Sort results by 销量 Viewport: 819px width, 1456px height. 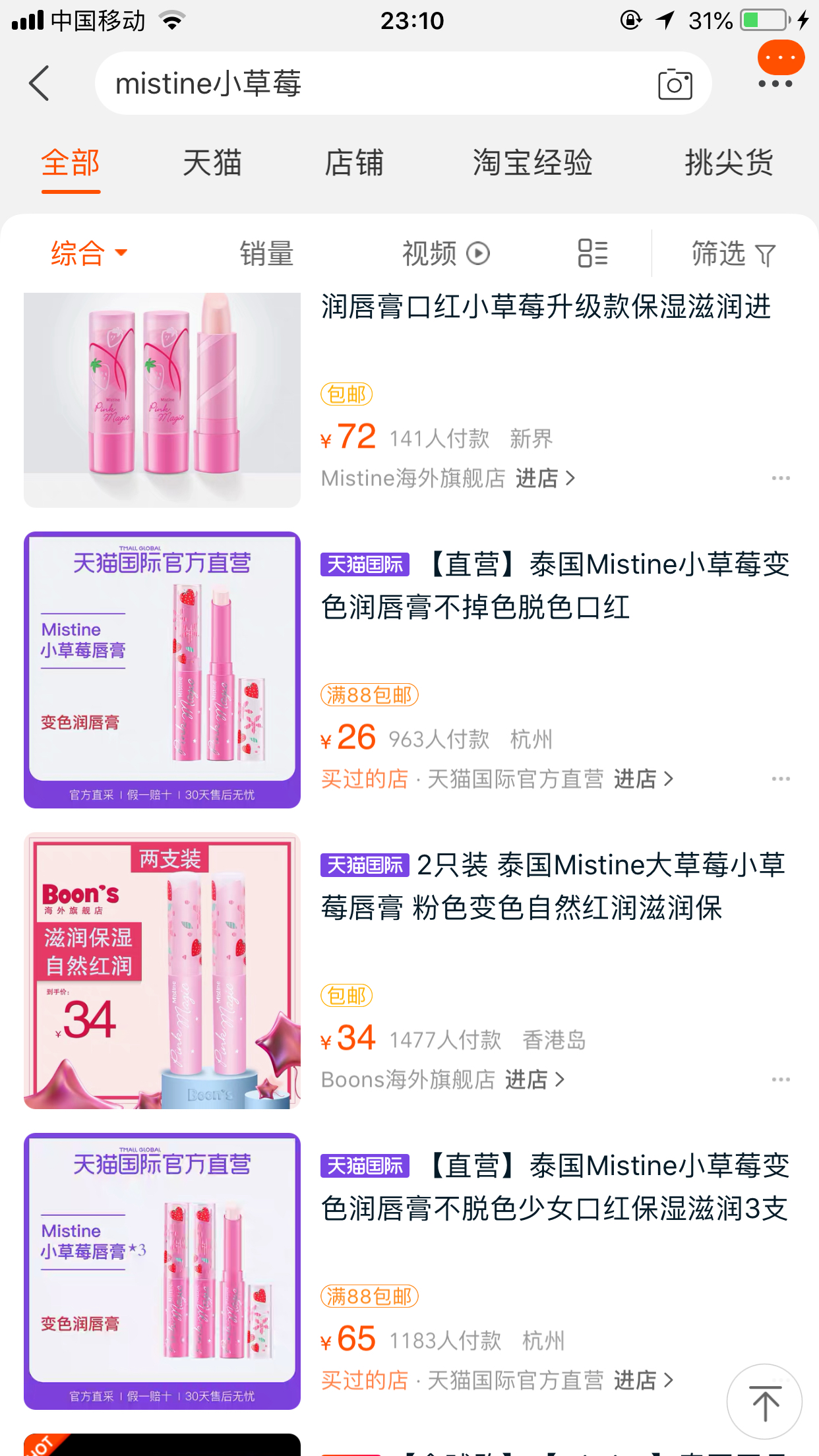(266, 253)
